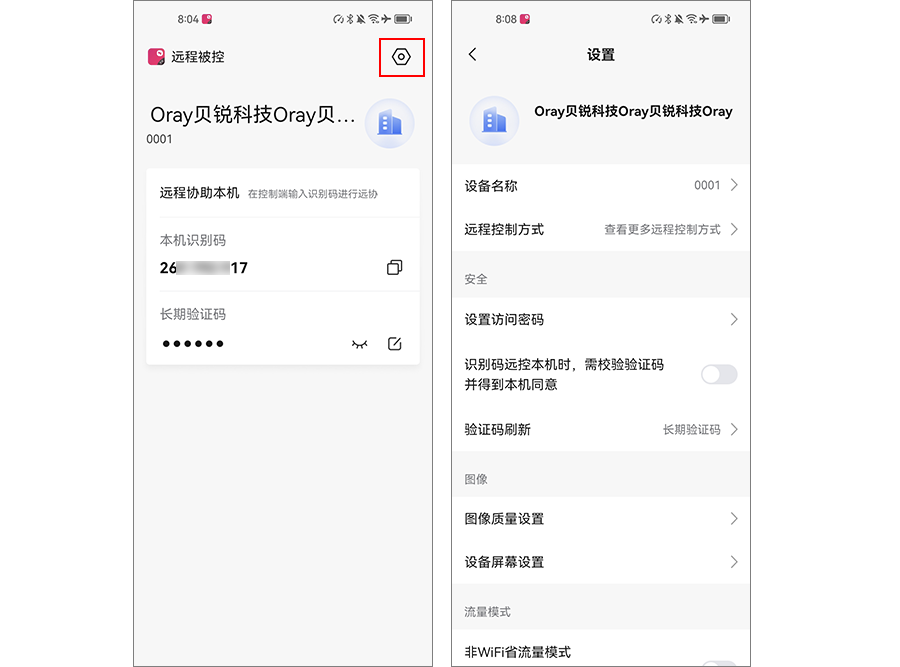Open settings via the hexagon gear icon
The image size is (900, 667).
click(402, 57)
